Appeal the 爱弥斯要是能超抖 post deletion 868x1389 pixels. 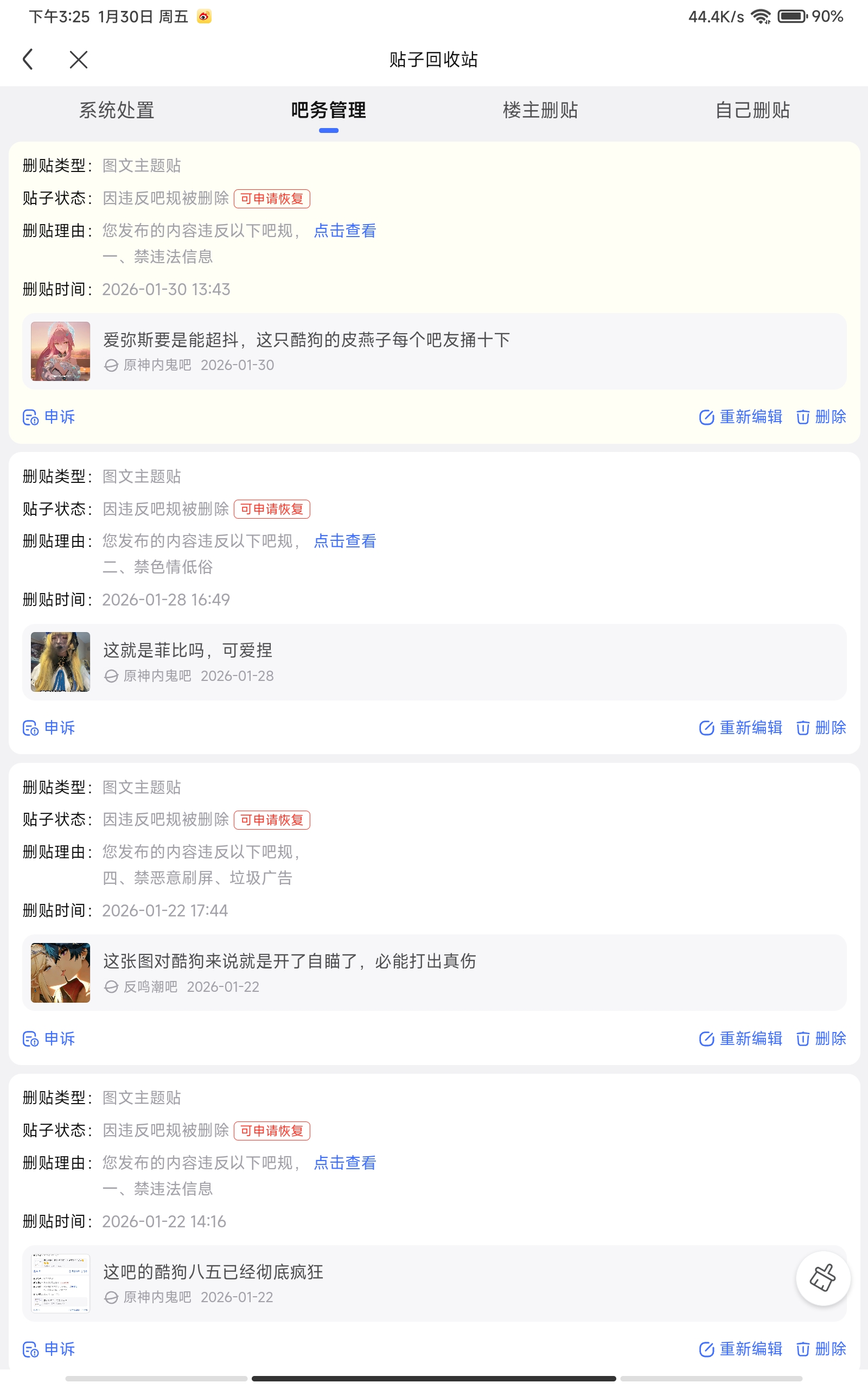pyautogui.click(x=49, y=417)
